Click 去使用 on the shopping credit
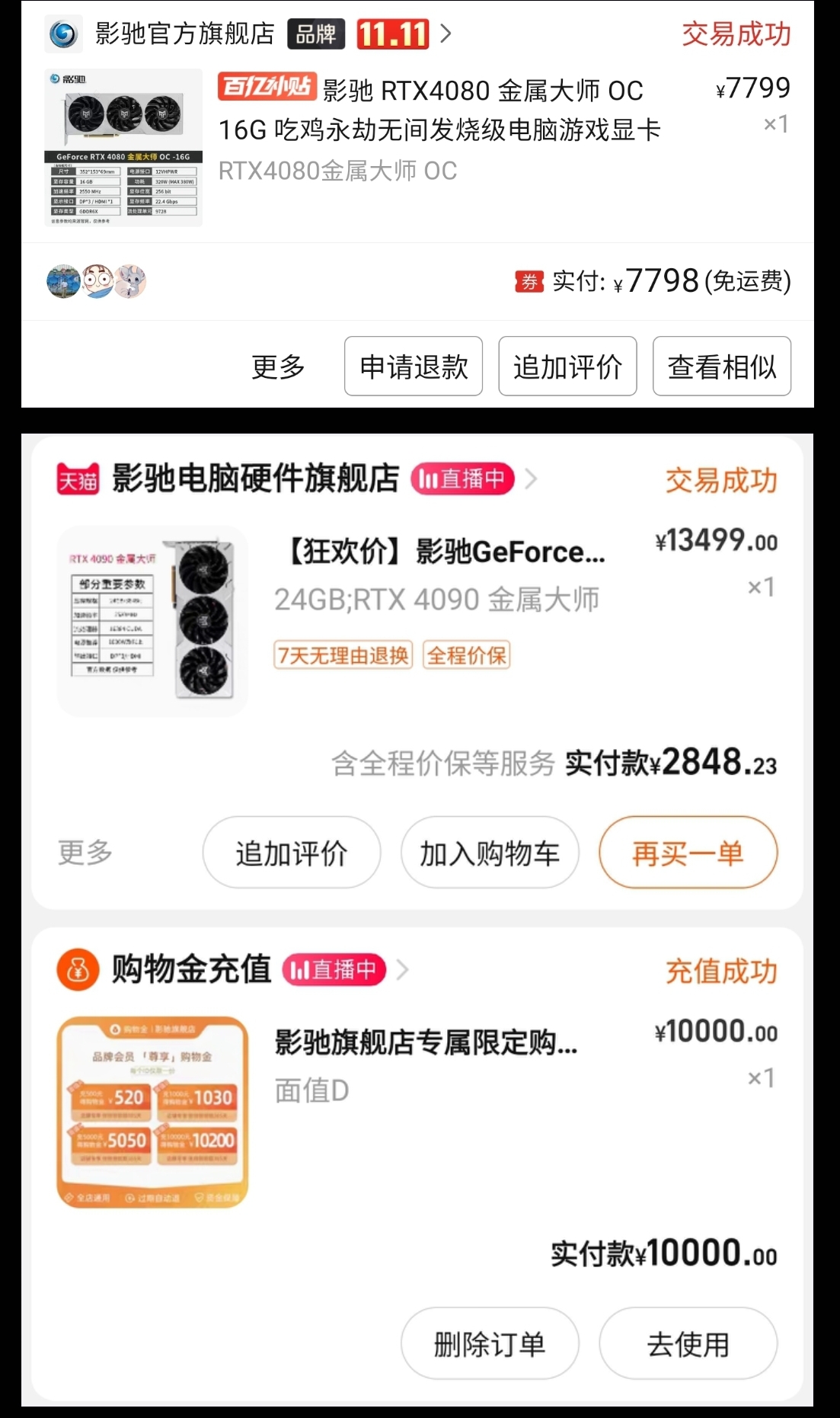The width and height of the screenshot is (840, 1418). [x=688, y=1343]
